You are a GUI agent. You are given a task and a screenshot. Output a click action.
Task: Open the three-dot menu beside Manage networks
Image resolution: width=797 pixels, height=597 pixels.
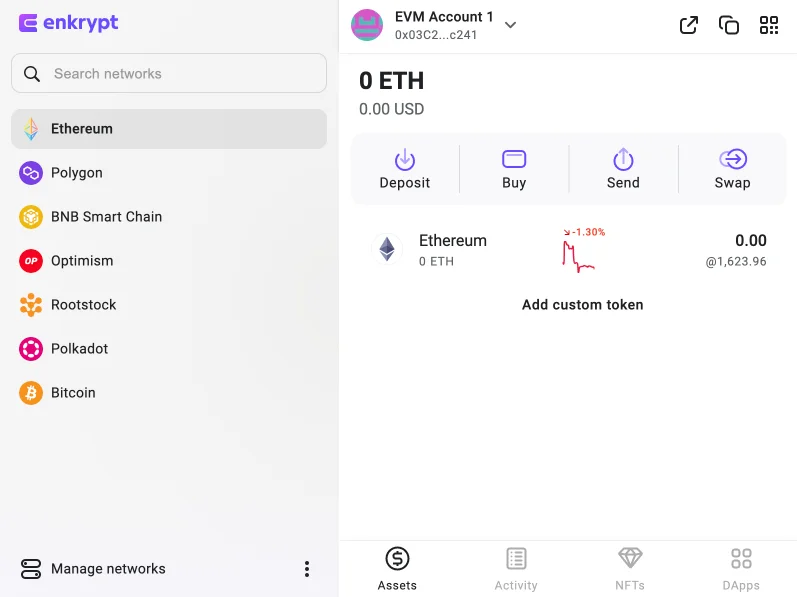307,569
